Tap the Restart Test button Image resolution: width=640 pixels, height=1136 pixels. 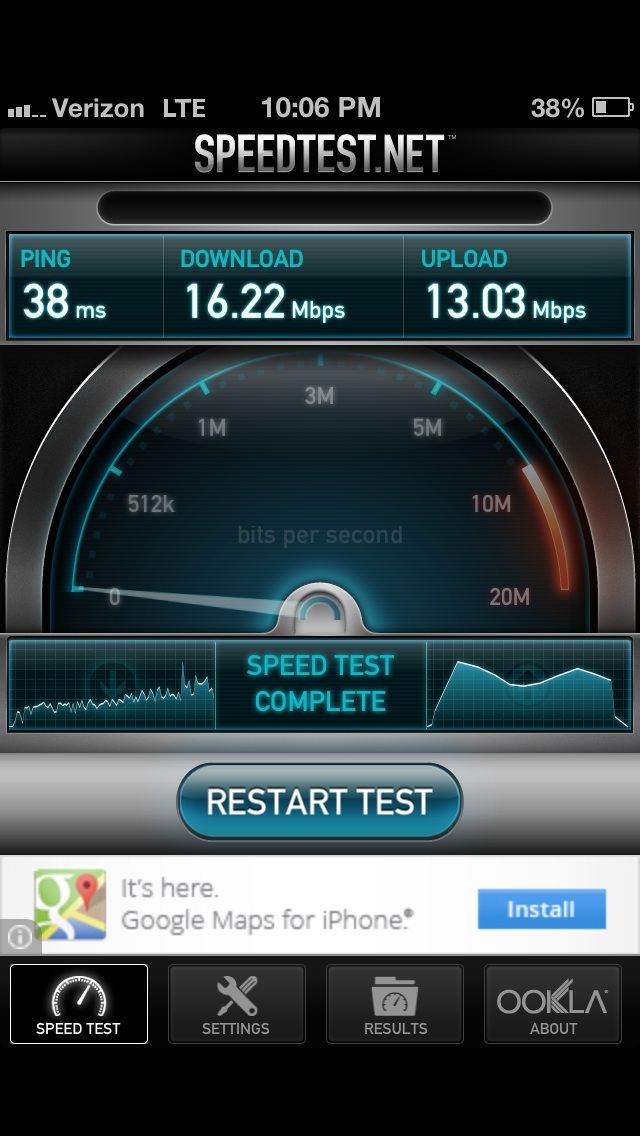(x=320, y=801)
